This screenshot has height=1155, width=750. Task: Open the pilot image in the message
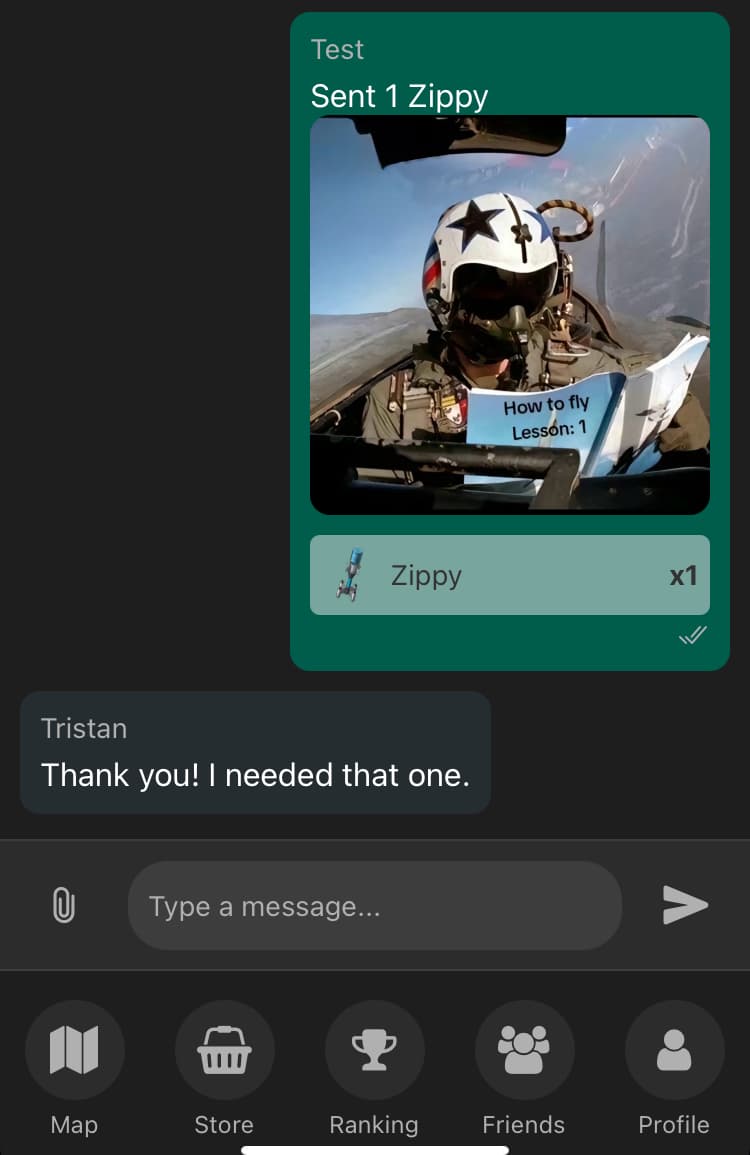(x=510, y=316)
